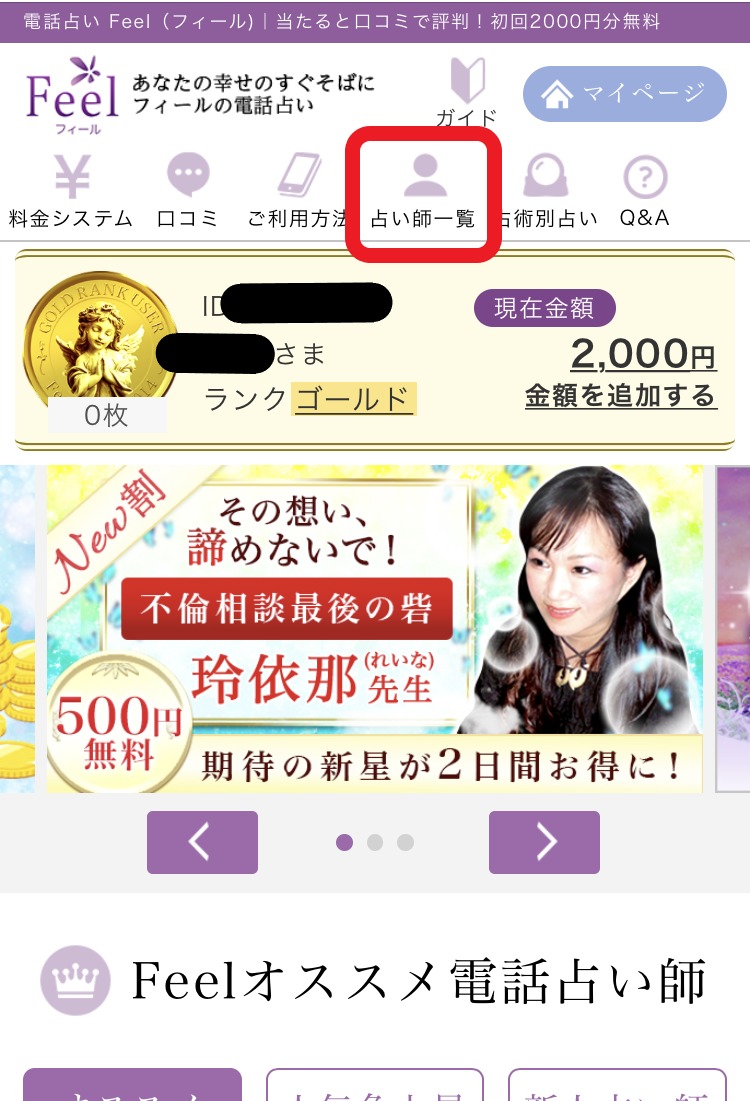Jump to the second banner dot
Image resolution: width=750 pixels, height=1101 pixels.
click(375, 842)
